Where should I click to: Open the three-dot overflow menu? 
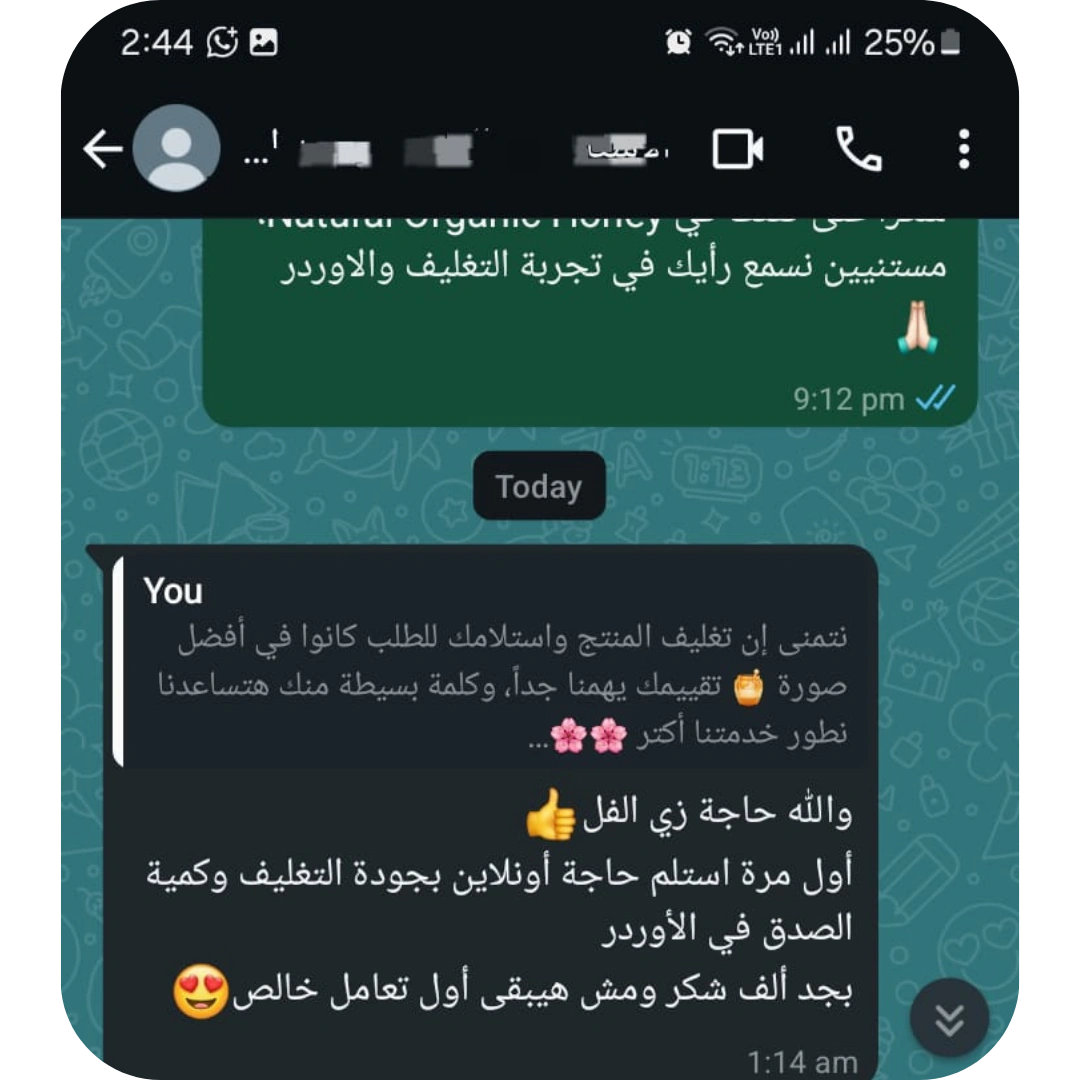click(964, 150)
